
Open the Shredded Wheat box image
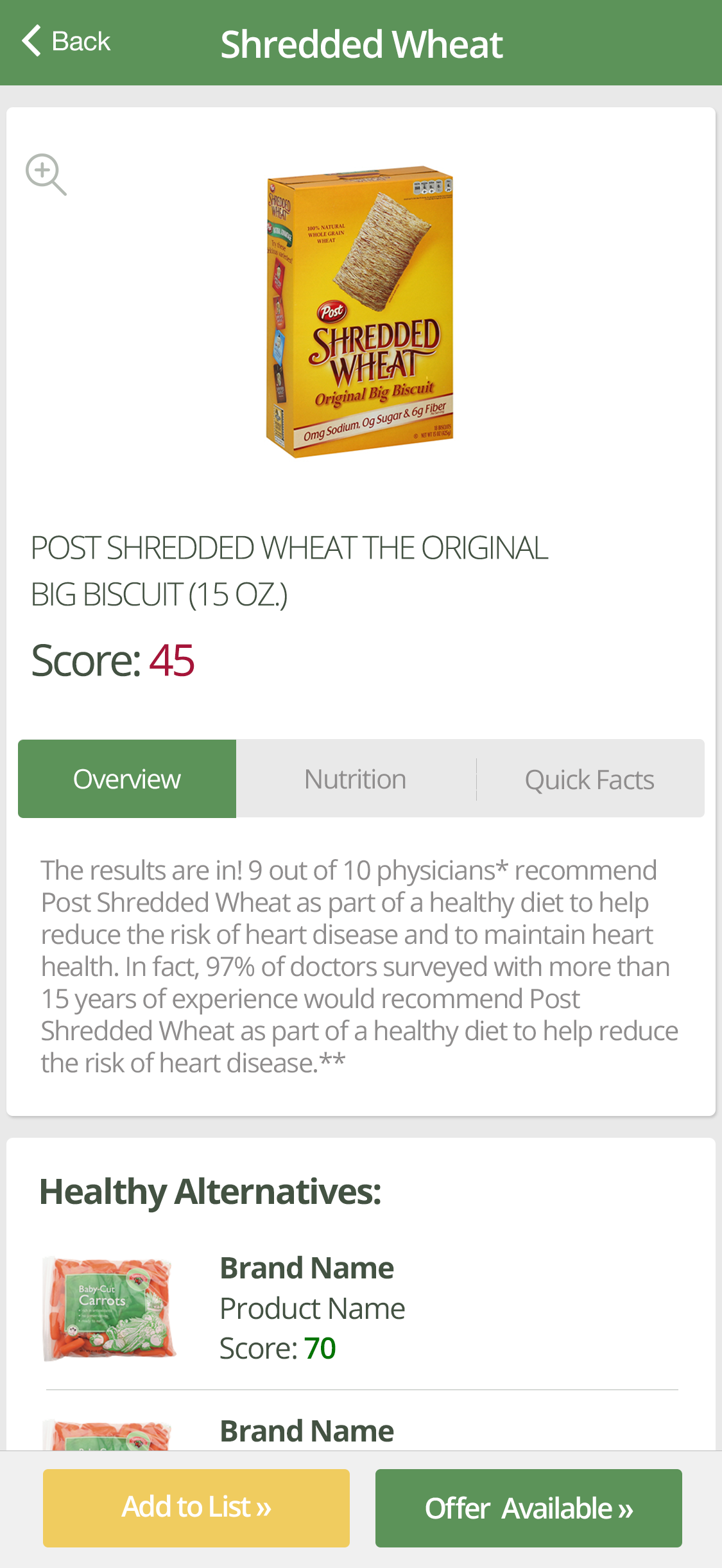pos(360,312)
